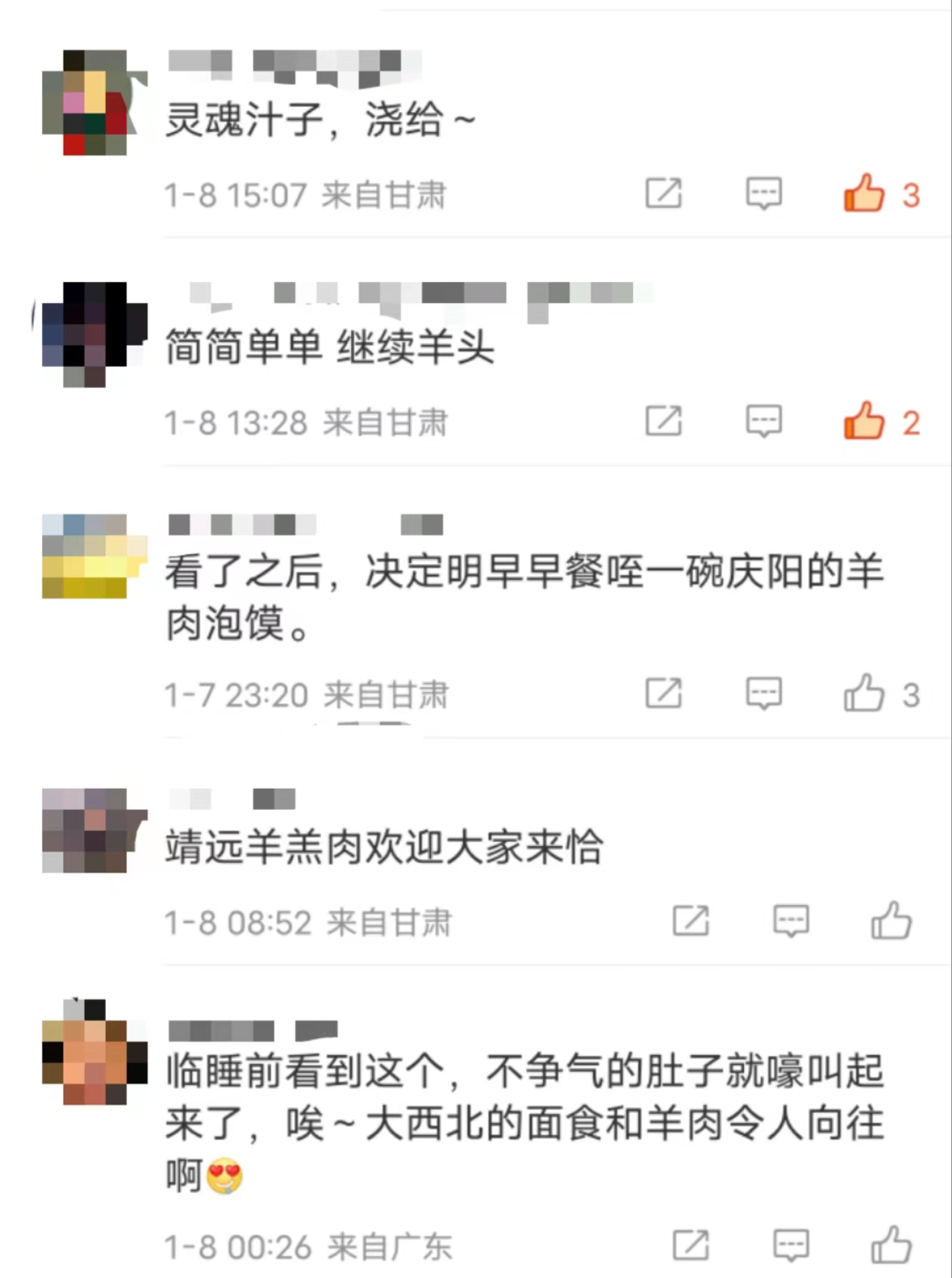Repost the comment about 庆阳的羊肉泡馍
Screen dimensions: 952x1278
(664, 694)
